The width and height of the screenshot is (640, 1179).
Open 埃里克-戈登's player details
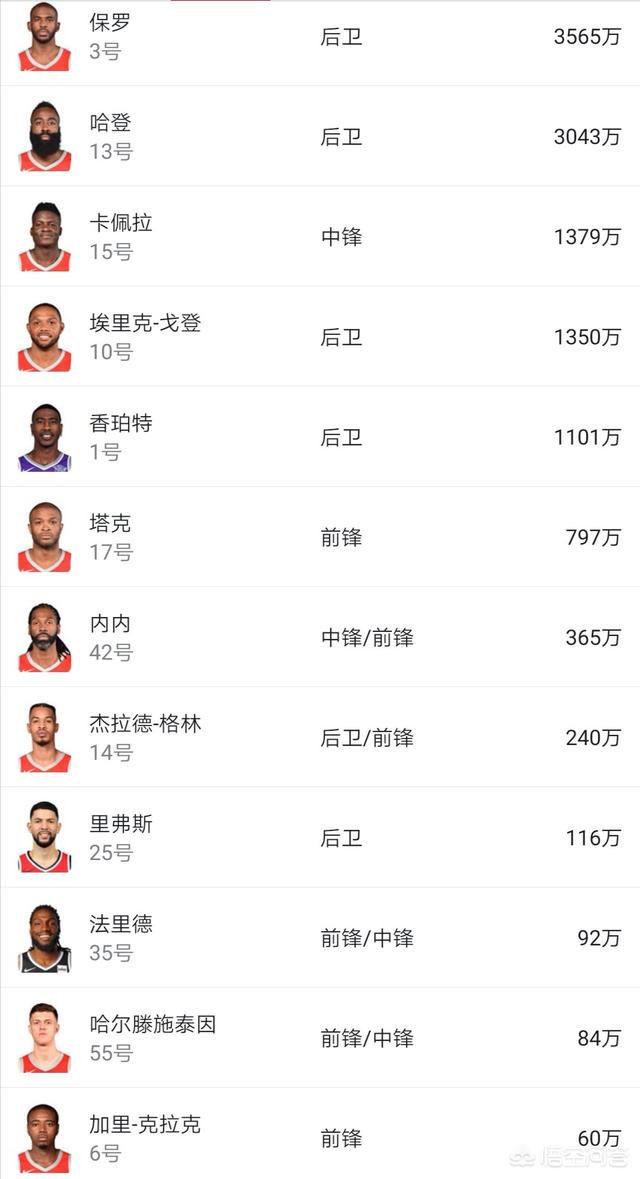(320, 336)
